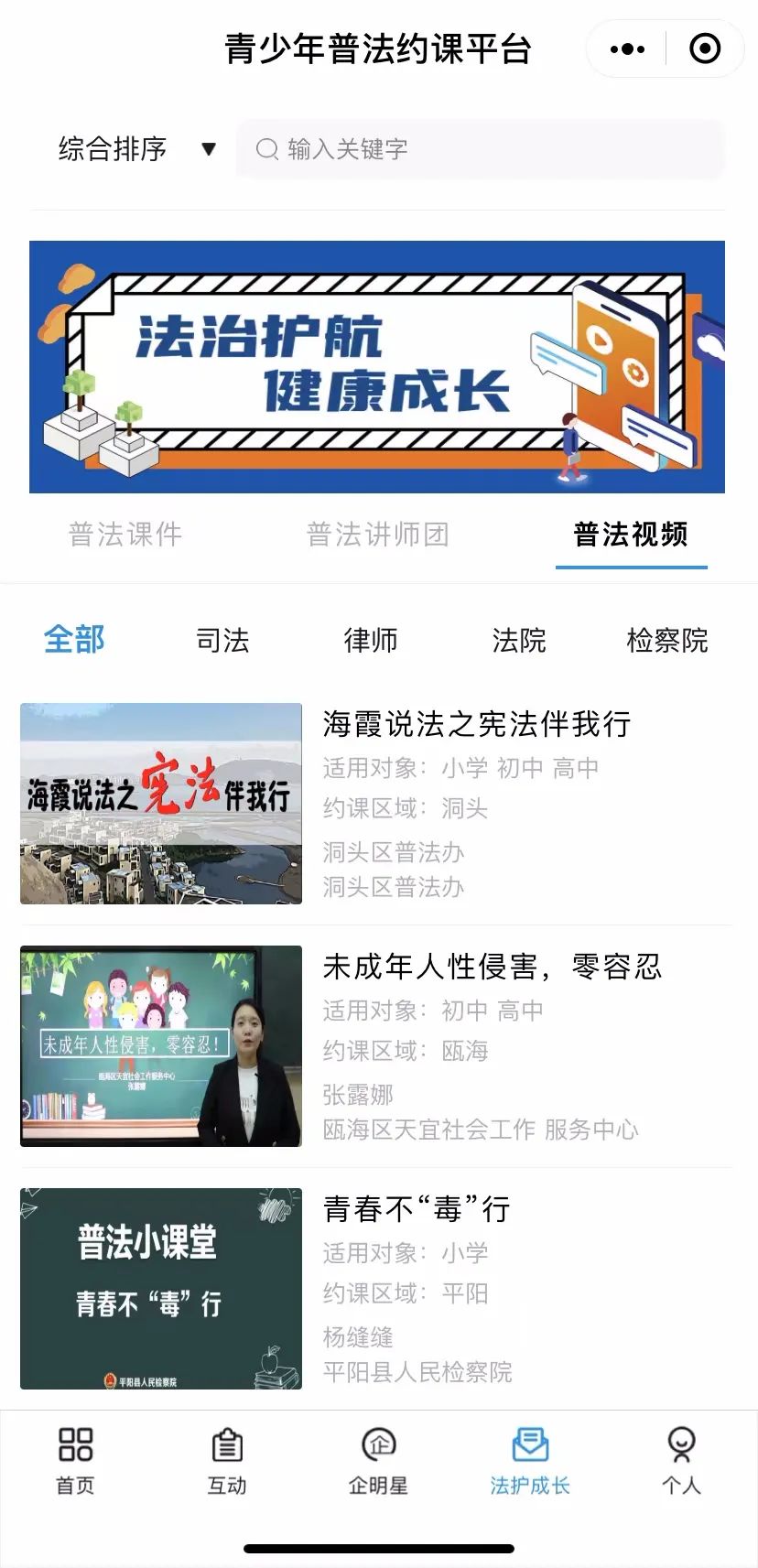758x1568 pixels.
Task: Filter videos by 法院
Action: 519,640
